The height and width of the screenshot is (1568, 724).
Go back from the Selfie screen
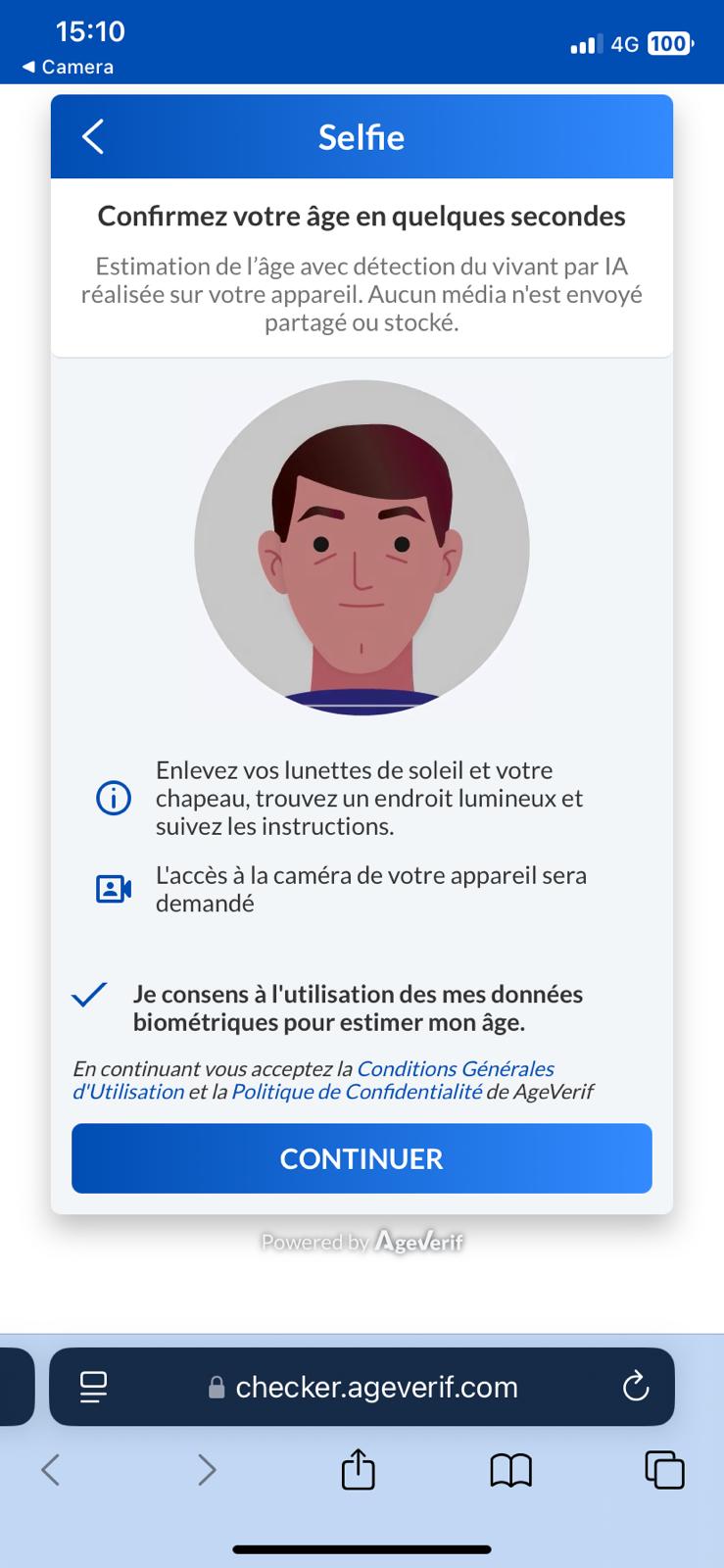93,137
